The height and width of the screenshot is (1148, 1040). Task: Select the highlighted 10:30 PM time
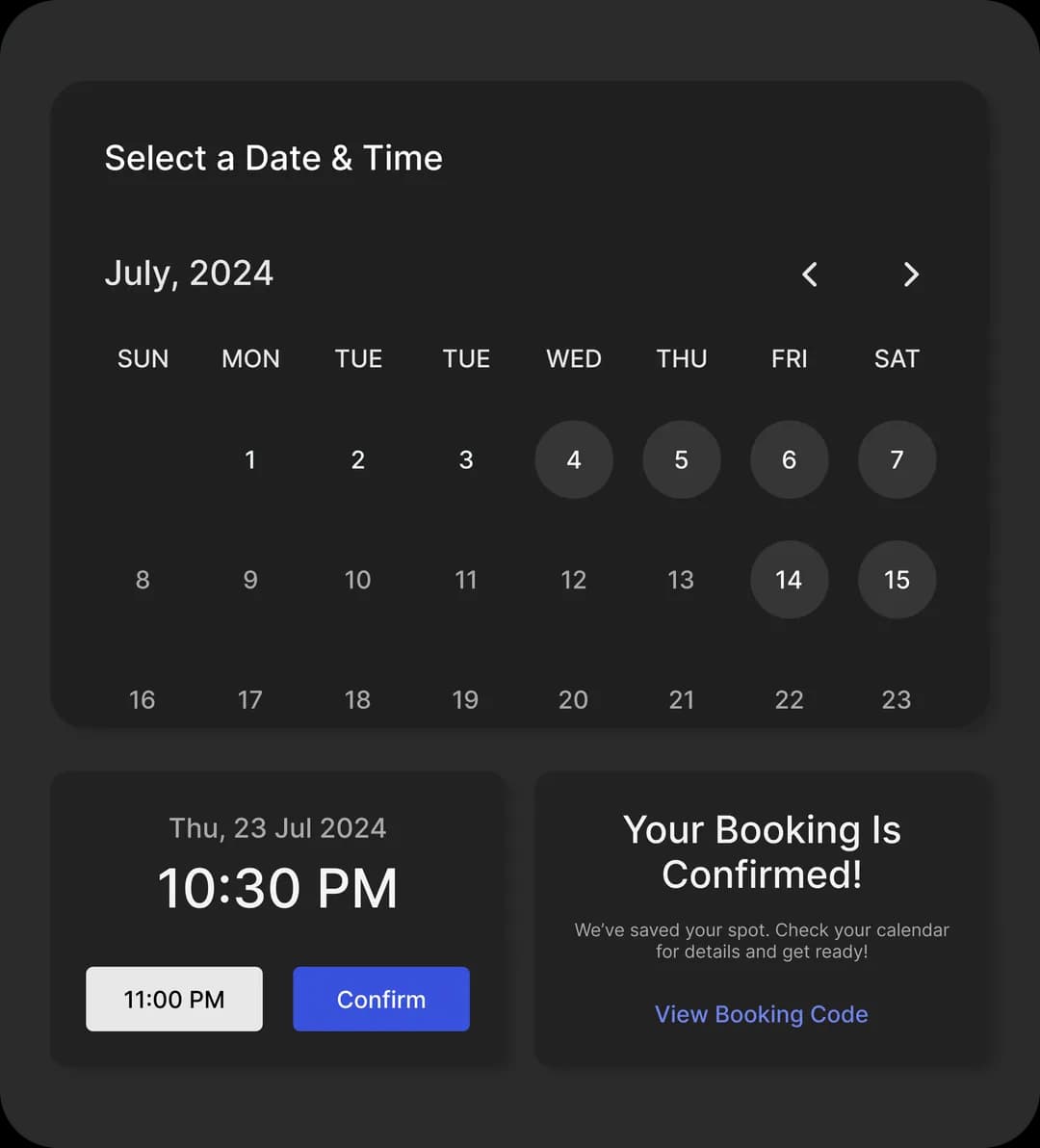(277, 887)
